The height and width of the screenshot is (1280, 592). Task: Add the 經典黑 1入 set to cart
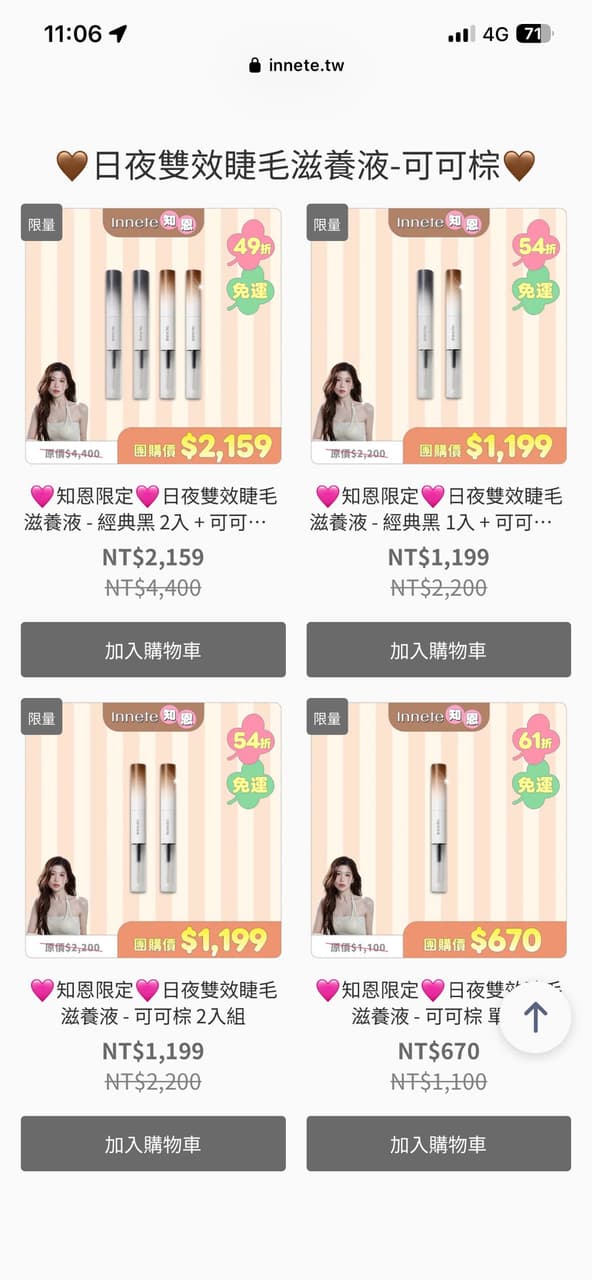tap(438, 650)
